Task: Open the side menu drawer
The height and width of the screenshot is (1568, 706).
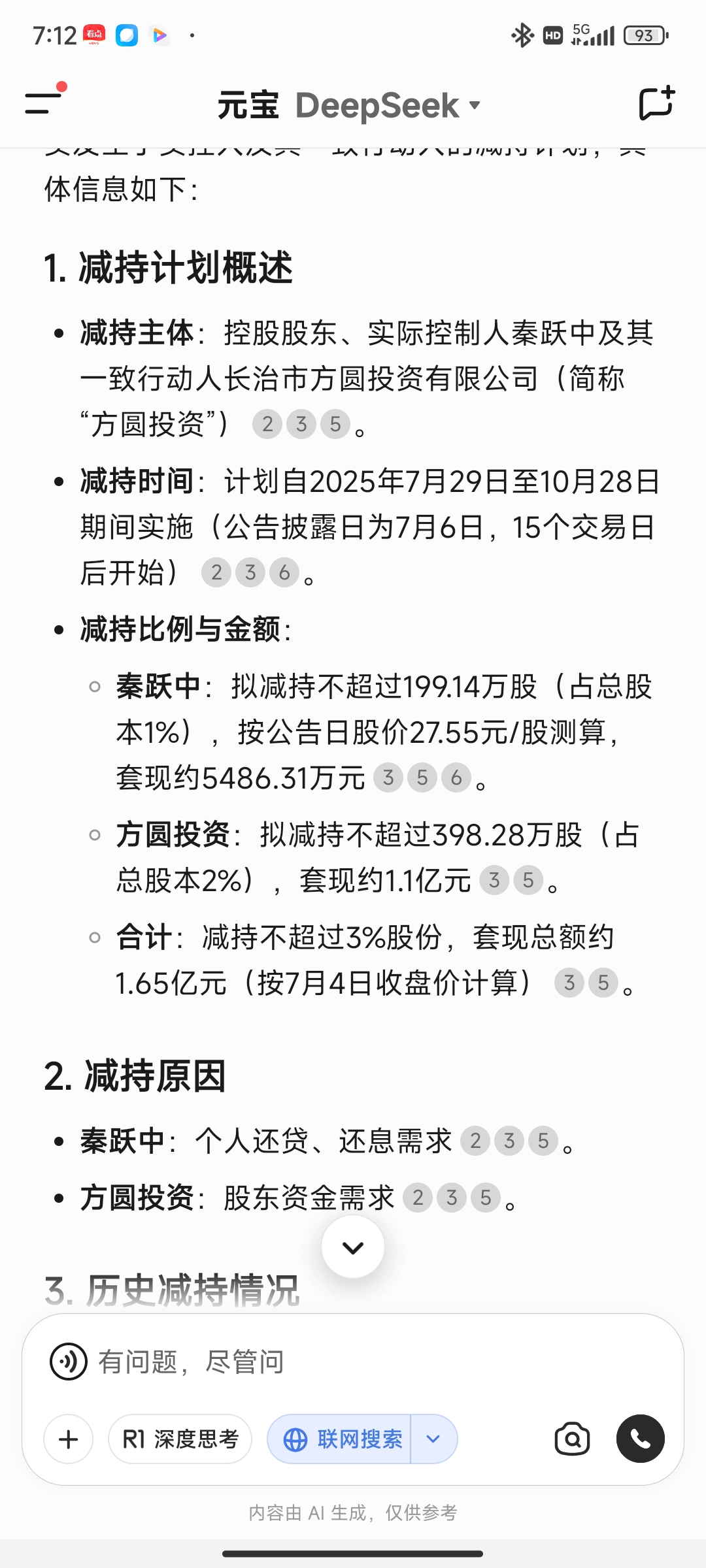Action: click(x=44, y=102)
